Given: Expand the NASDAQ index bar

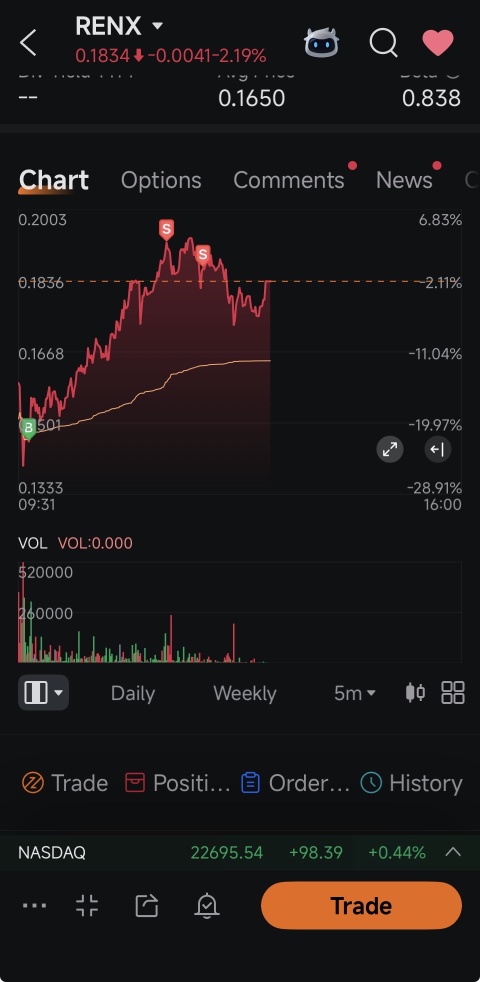Looking at the screenshot, I should tap(452, 852).
